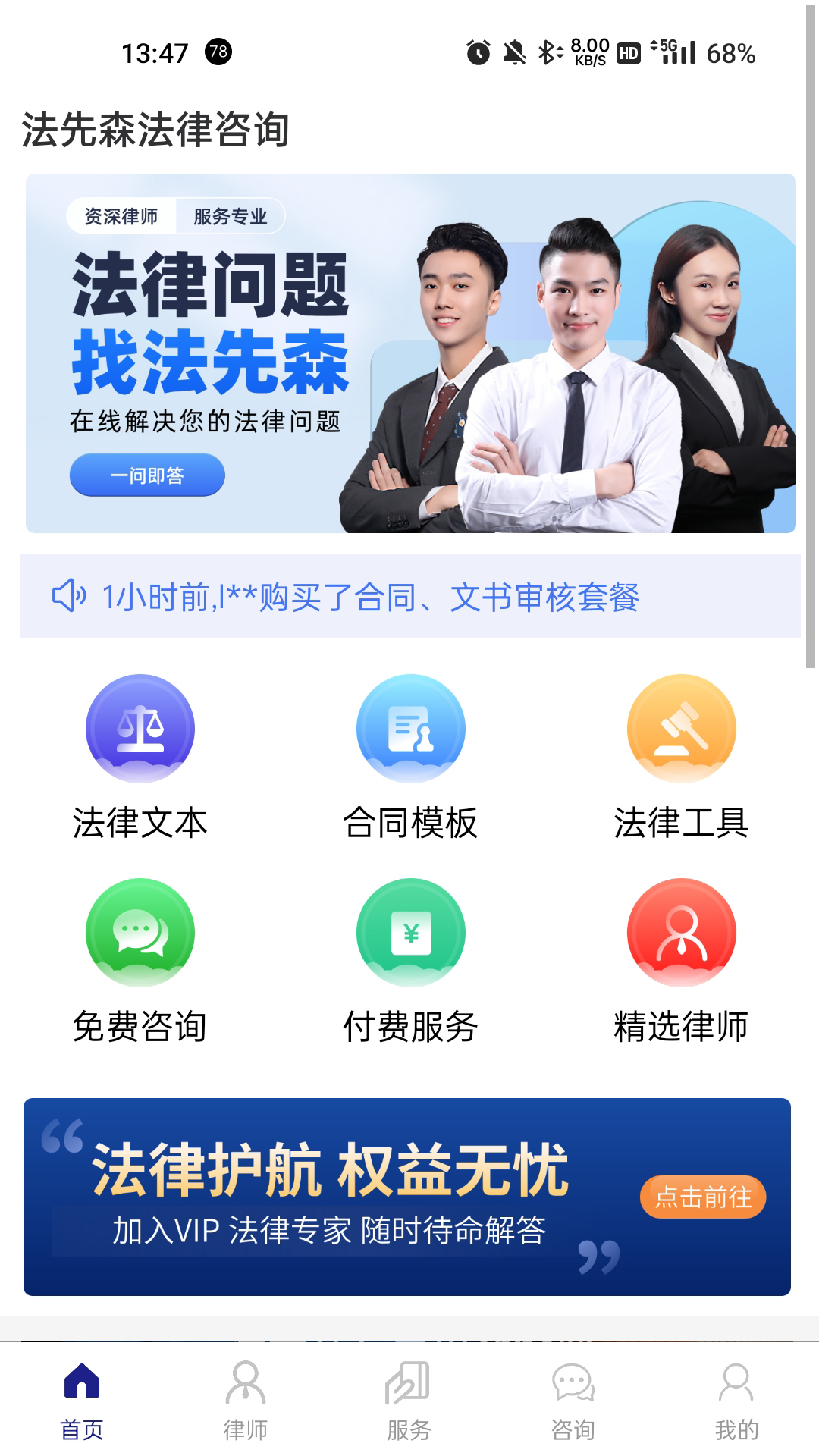Open 付费服务
Screen dimensions: 819x1456
[x=410, y=961]
